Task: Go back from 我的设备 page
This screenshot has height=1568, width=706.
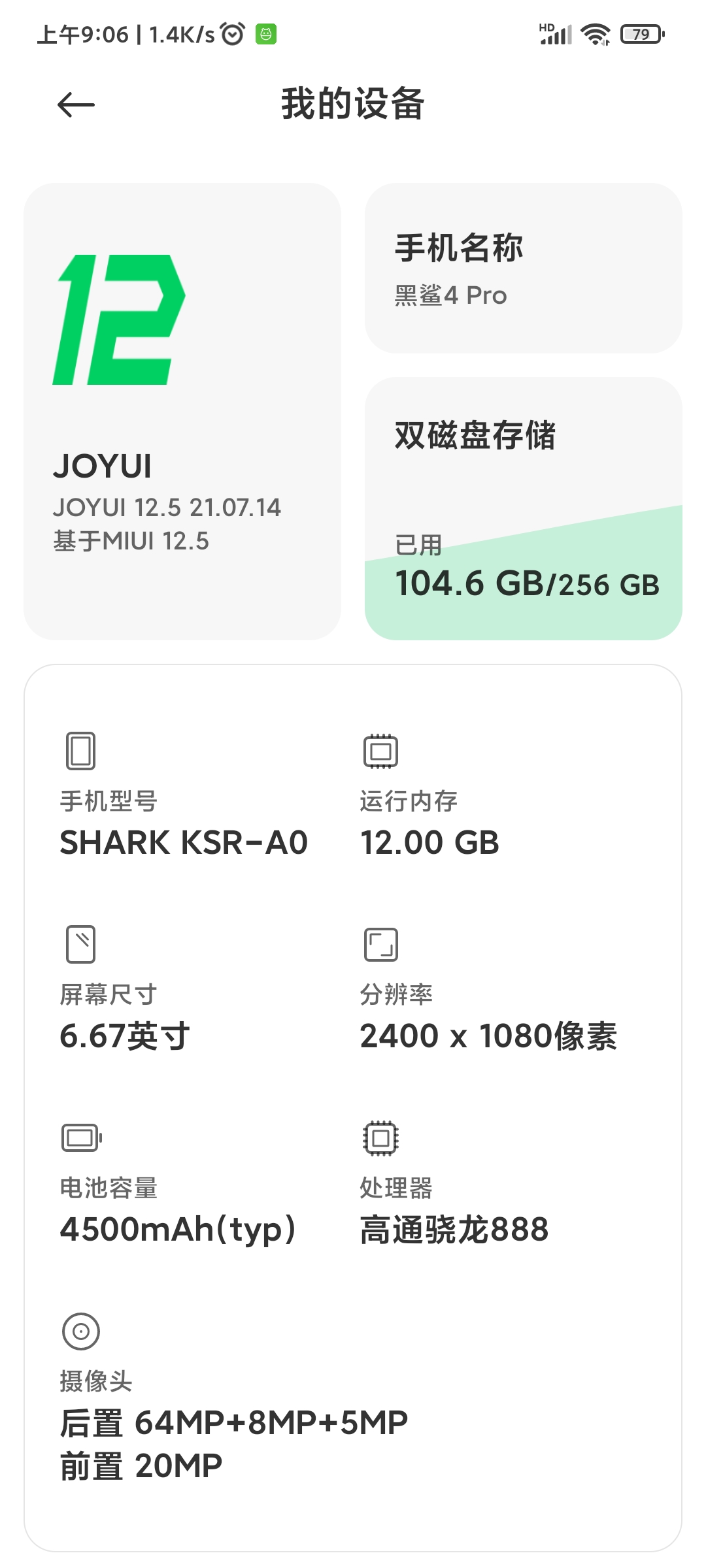Action: [x=76, y=105]
